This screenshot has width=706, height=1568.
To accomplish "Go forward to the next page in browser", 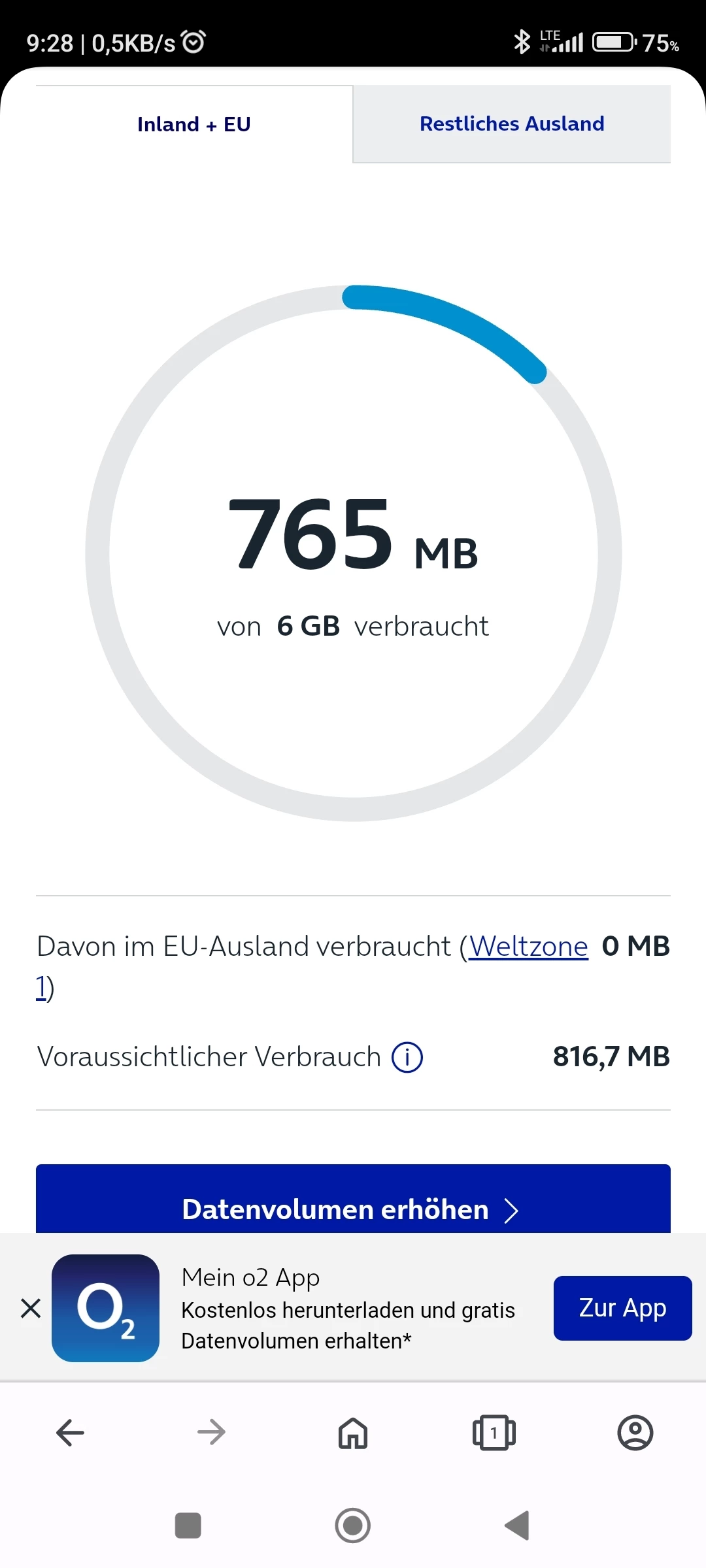I will tap(211, 1433).
